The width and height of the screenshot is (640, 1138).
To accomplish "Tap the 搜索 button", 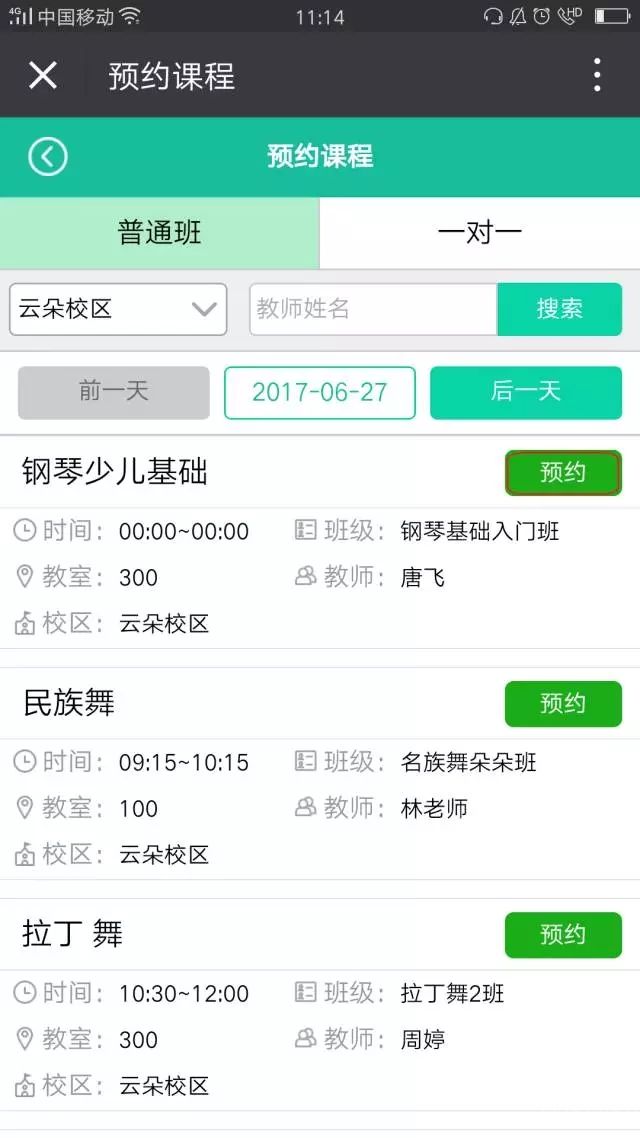I will (x=559, y=309).
